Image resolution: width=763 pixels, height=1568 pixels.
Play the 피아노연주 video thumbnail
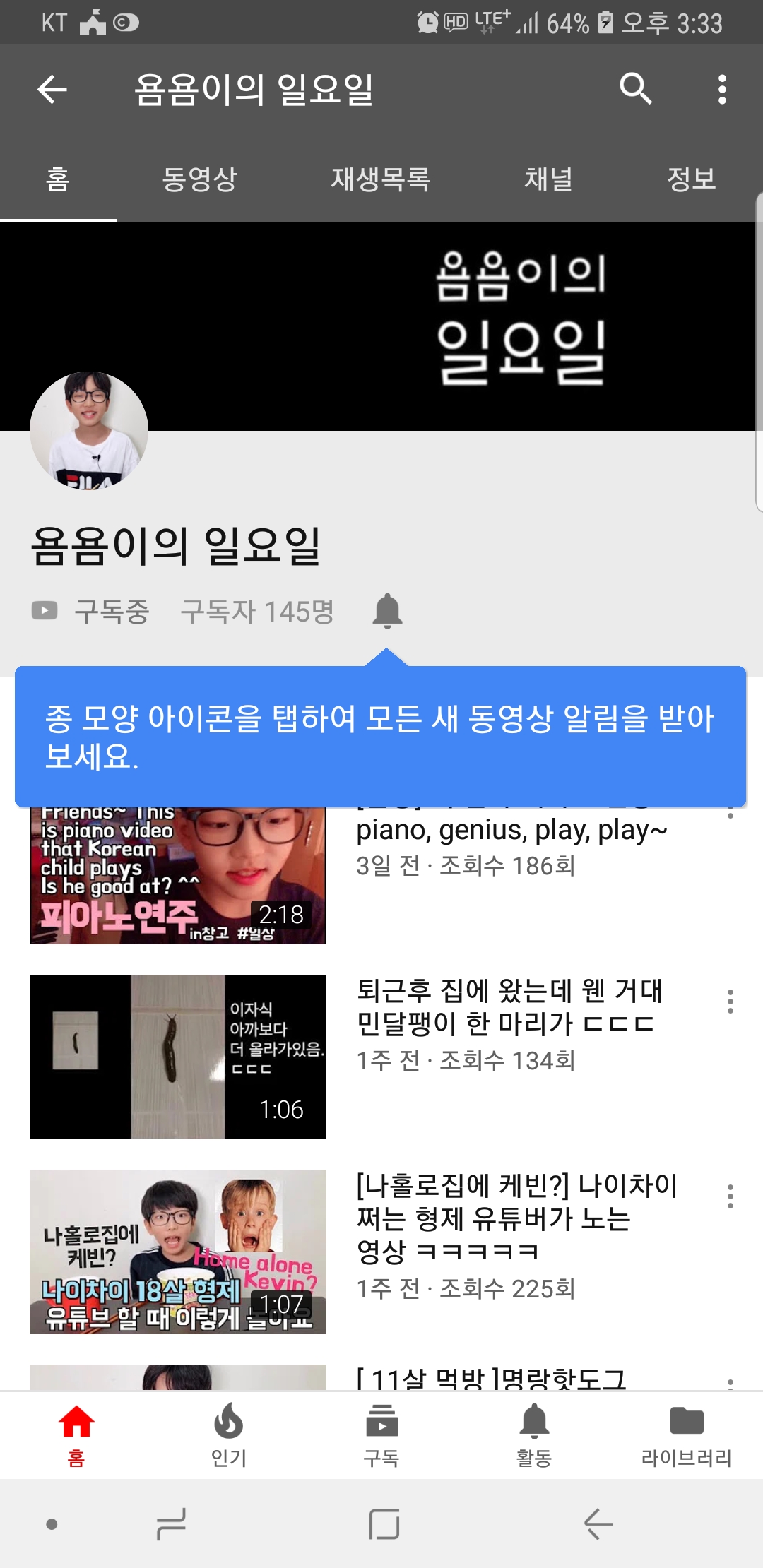178,876
